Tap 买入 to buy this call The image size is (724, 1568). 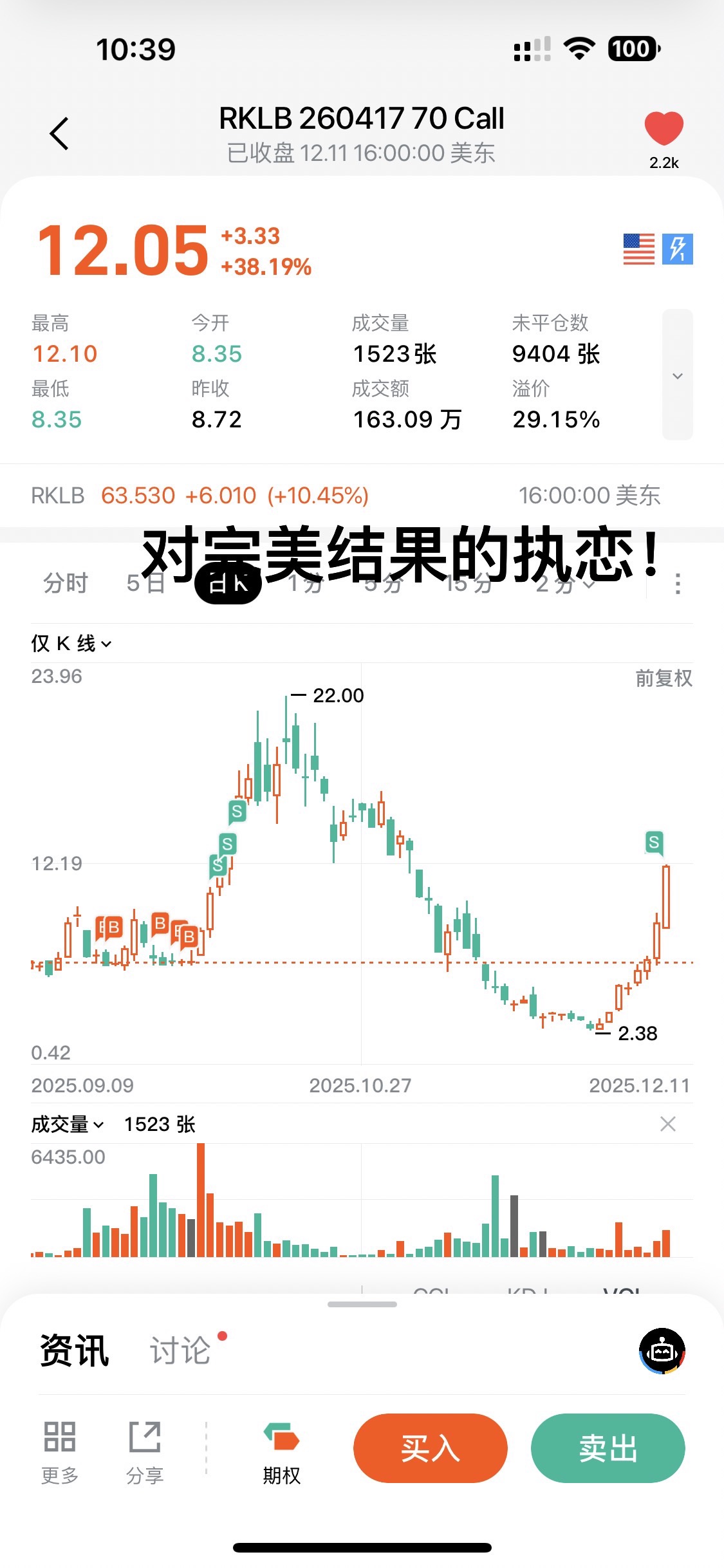point(430,1448)
